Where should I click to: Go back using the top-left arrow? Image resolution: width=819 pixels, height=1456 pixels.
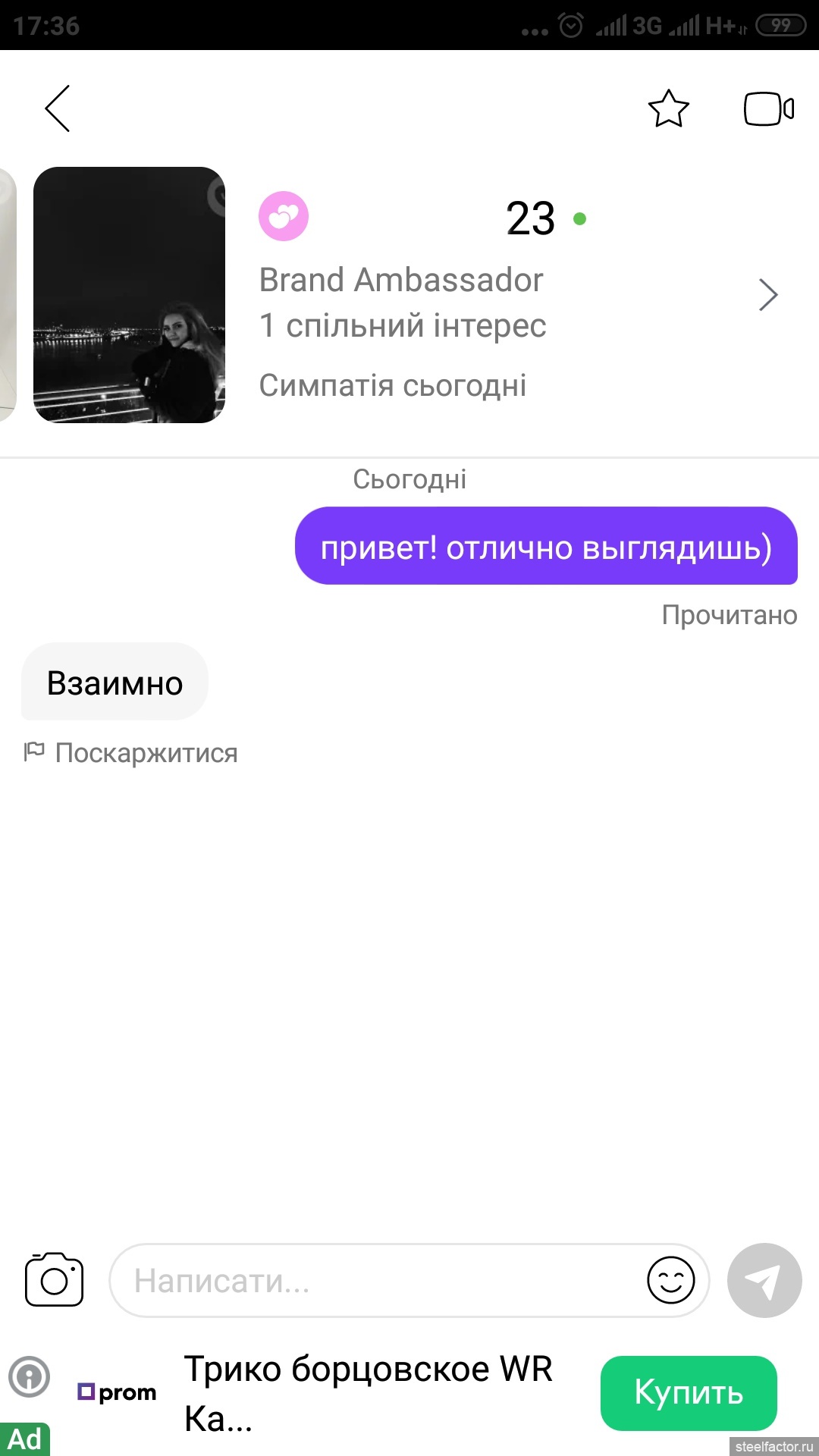point(58,108)
